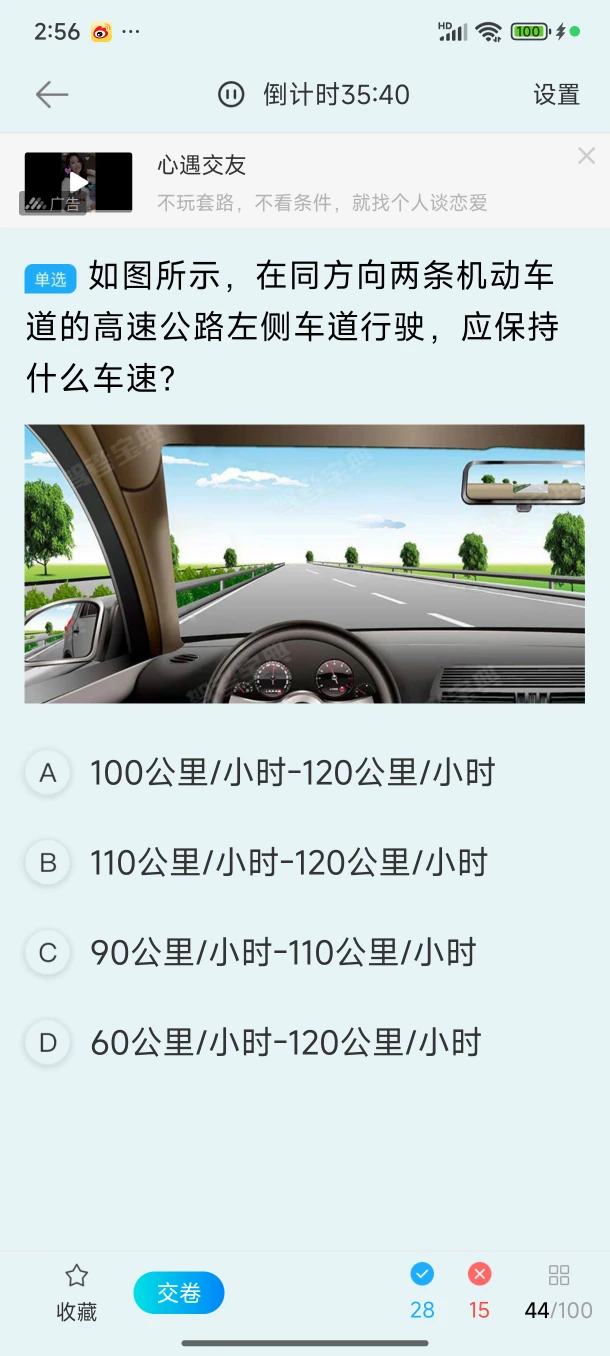The width and height of the screenshot is (610, 1356).
Task: Open 设置 settings
Action: (556, 94)
